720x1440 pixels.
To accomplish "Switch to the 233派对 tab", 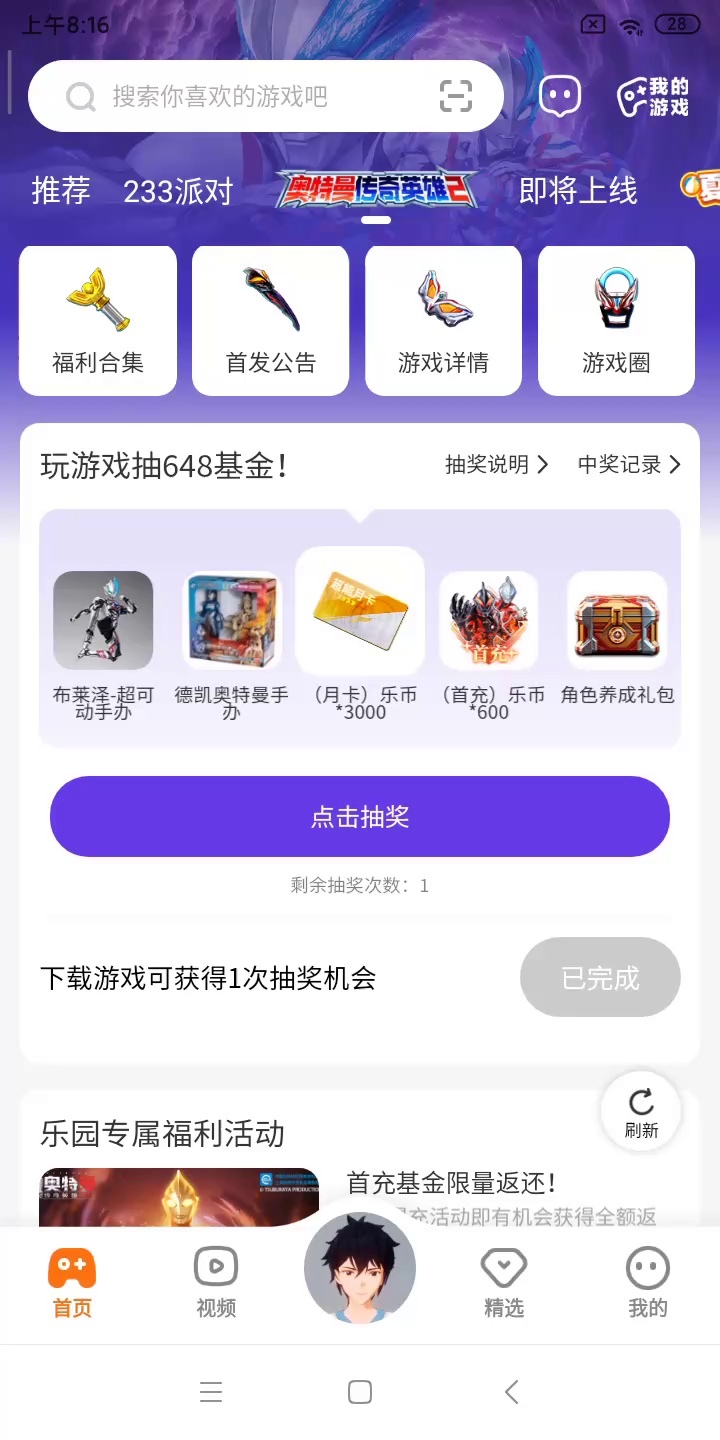I will click(178, 191).
